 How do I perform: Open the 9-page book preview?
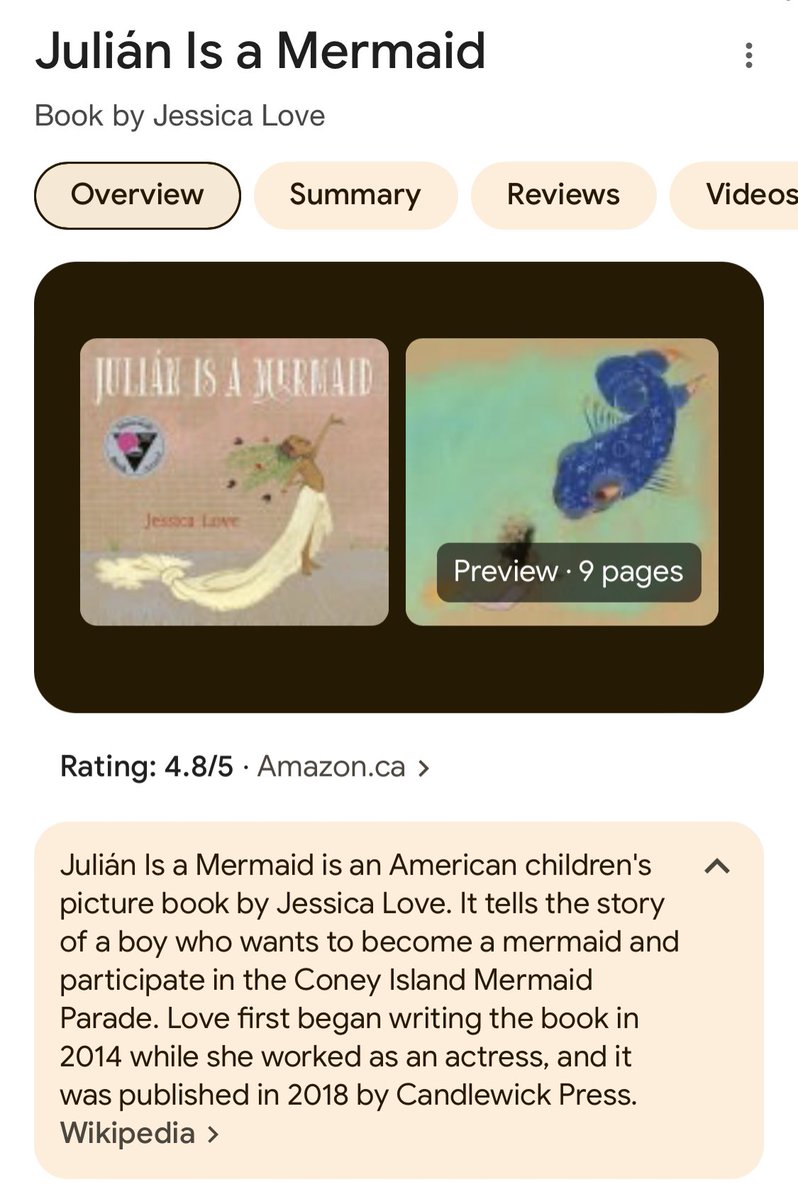(x=562, y=482)
